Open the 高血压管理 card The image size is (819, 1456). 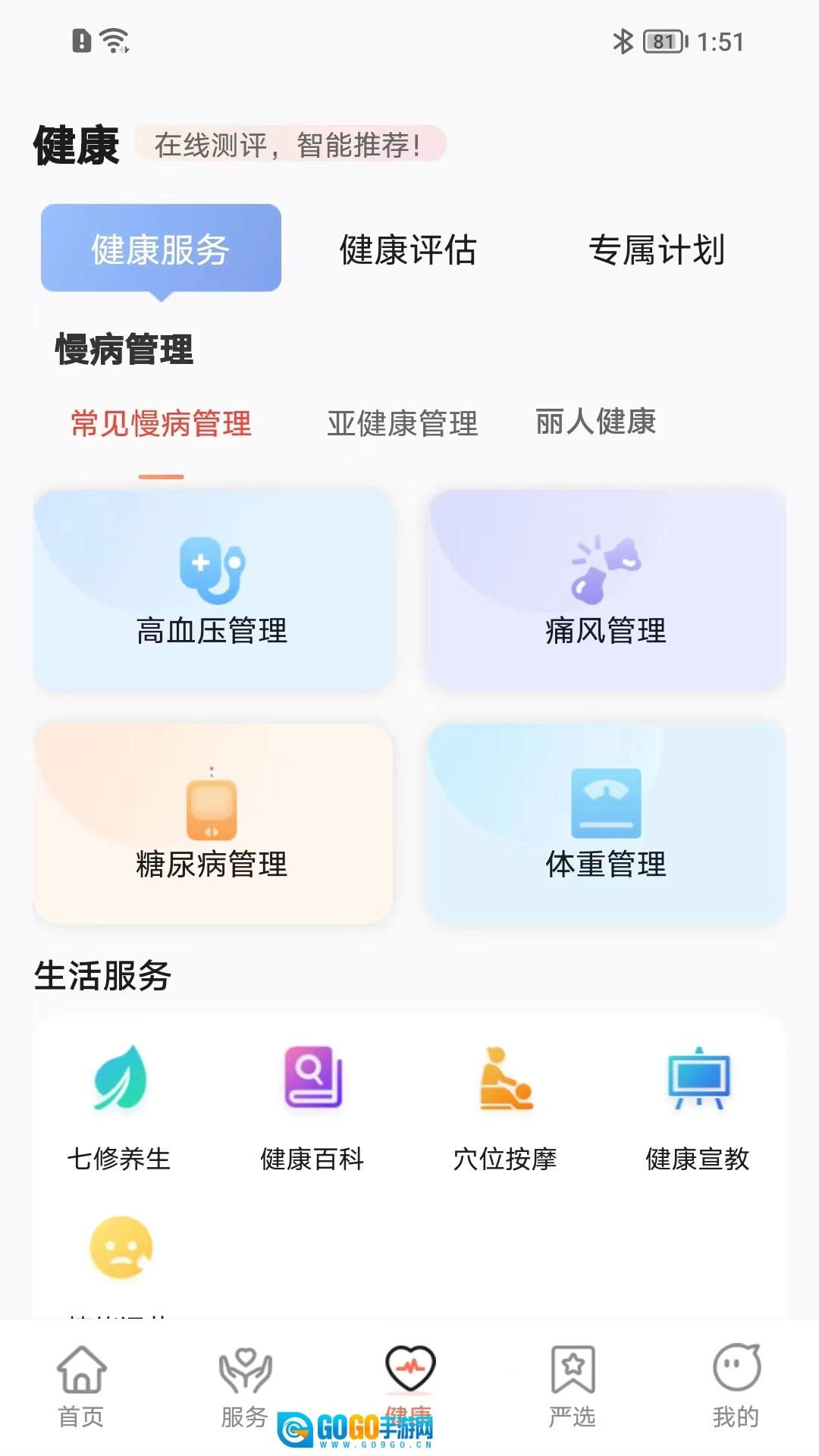click(212, 590)
